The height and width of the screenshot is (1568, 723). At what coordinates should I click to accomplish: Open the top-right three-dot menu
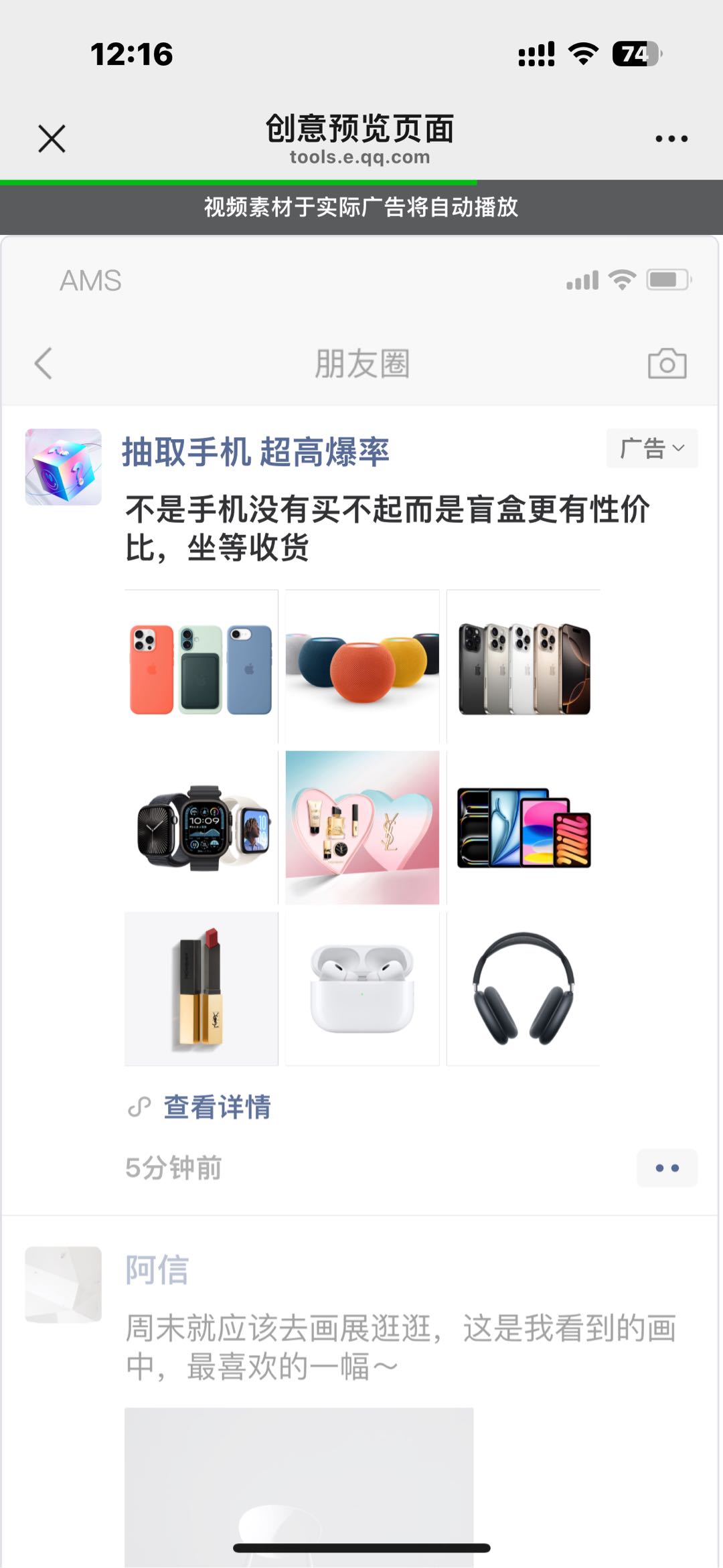click(x=671, y=139)
